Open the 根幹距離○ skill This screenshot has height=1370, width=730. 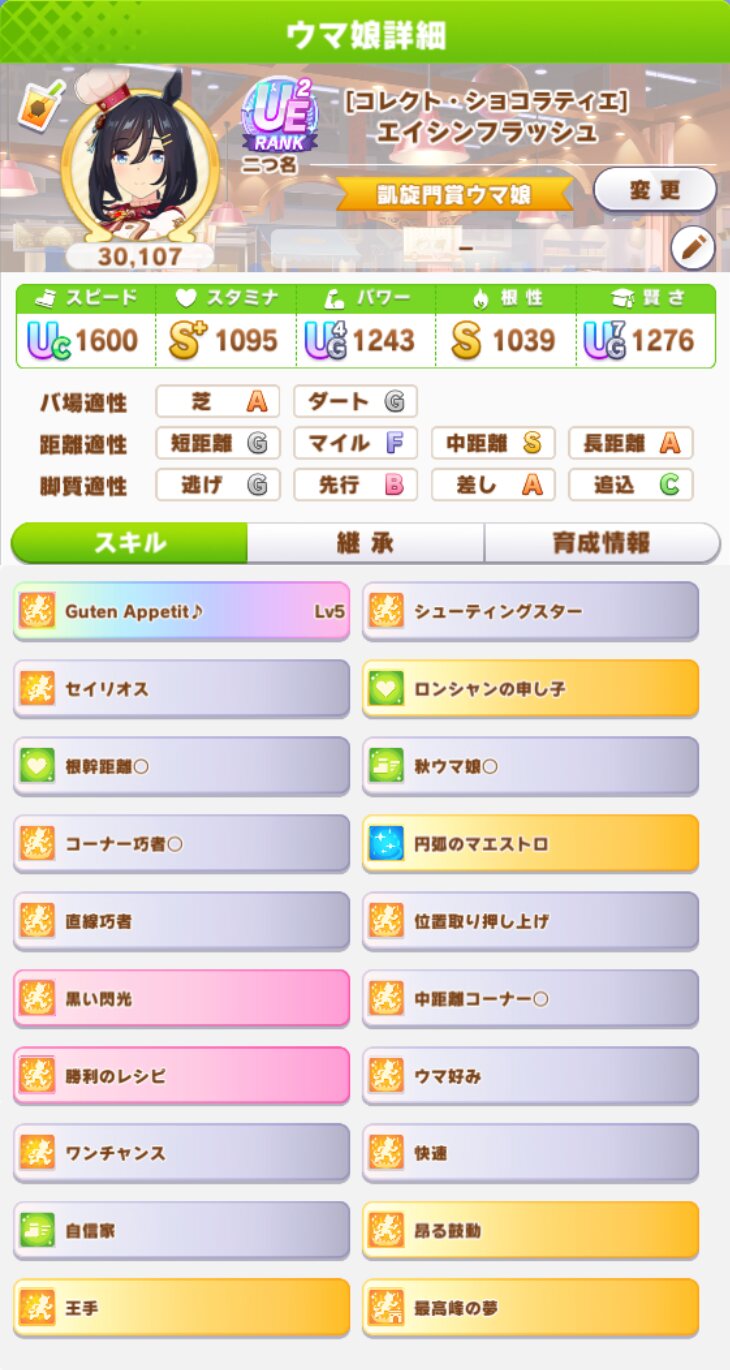tap(182, 766)
